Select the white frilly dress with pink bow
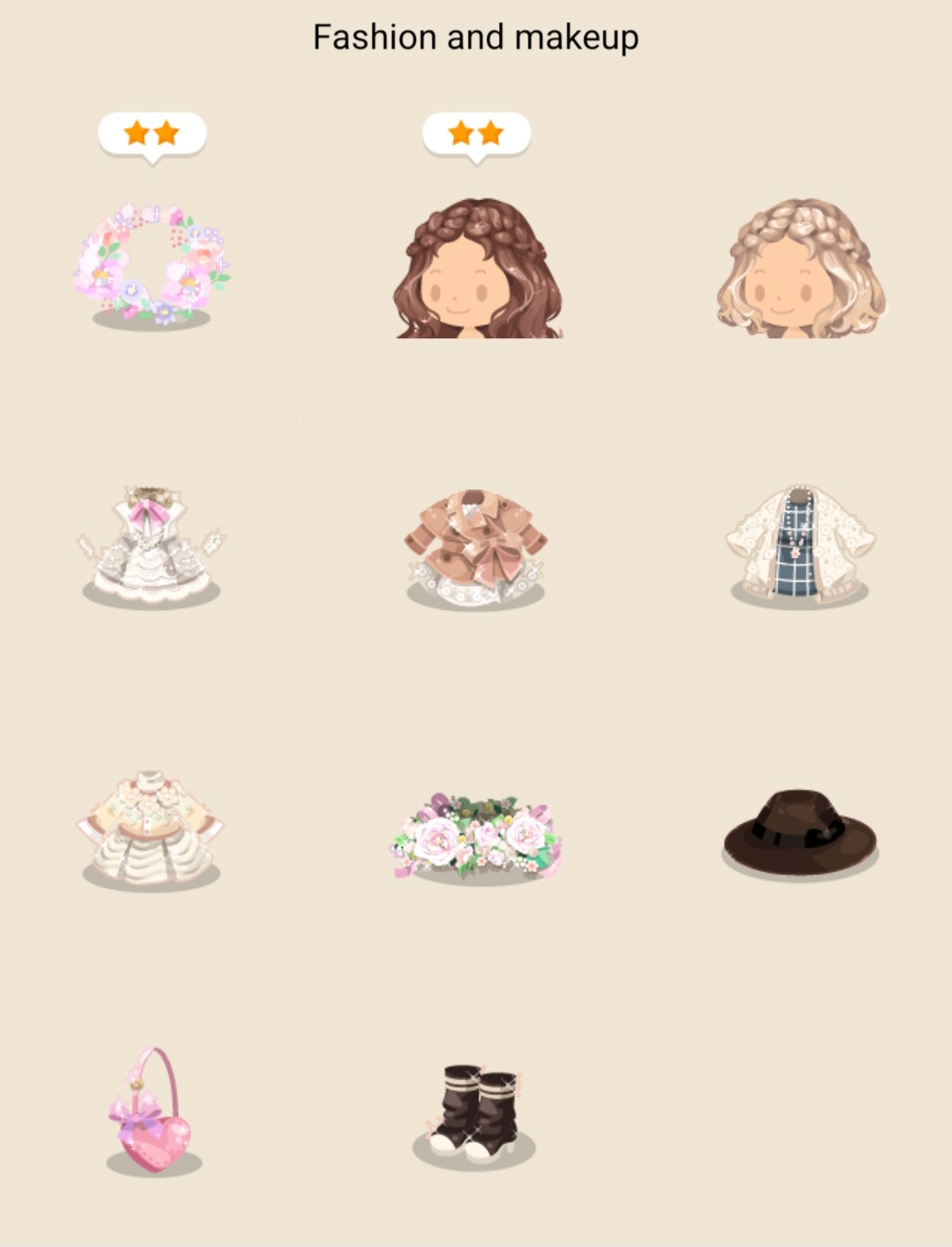Screen dimensions: 952x1247 point(152,545)
